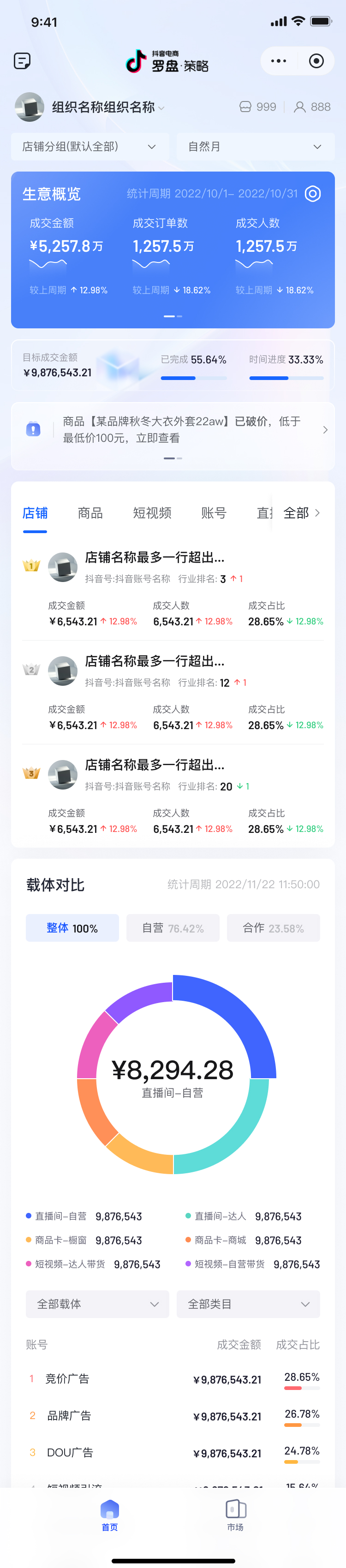Tap the mini-program close target icon
The image size is (346, 1568).
coord(316,61)
